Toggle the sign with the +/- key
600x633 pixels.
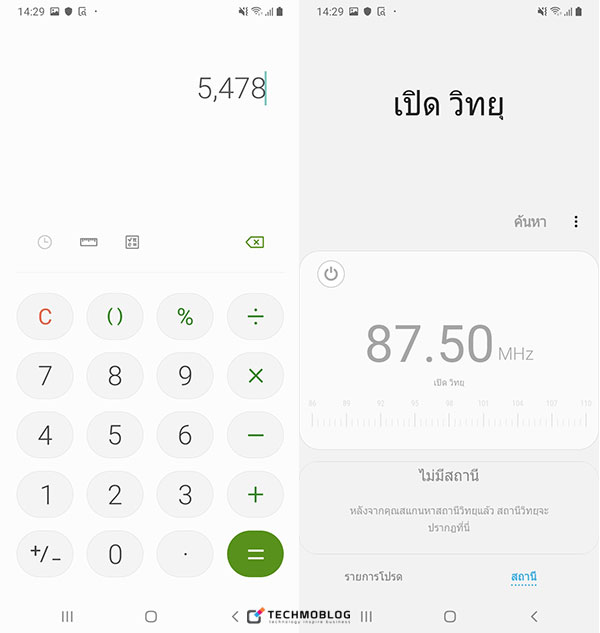click(45, 554)
